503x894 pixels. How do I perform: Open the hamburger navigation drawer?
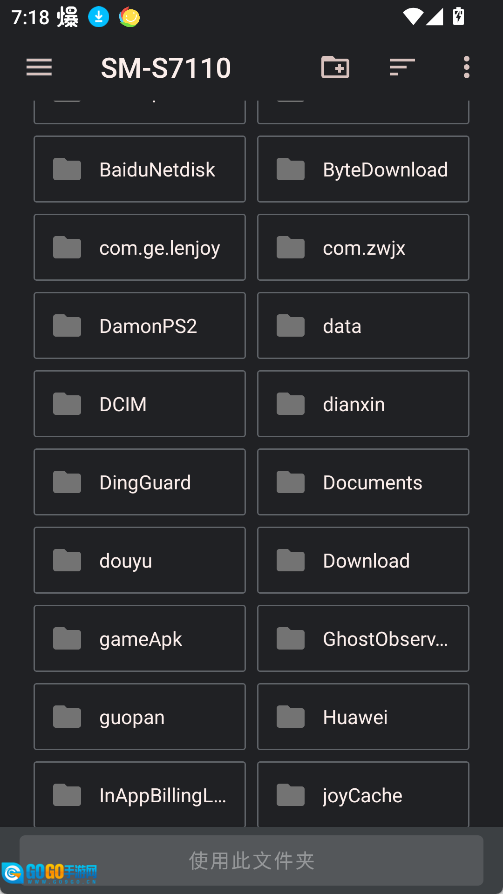click(x=39, y=68)
